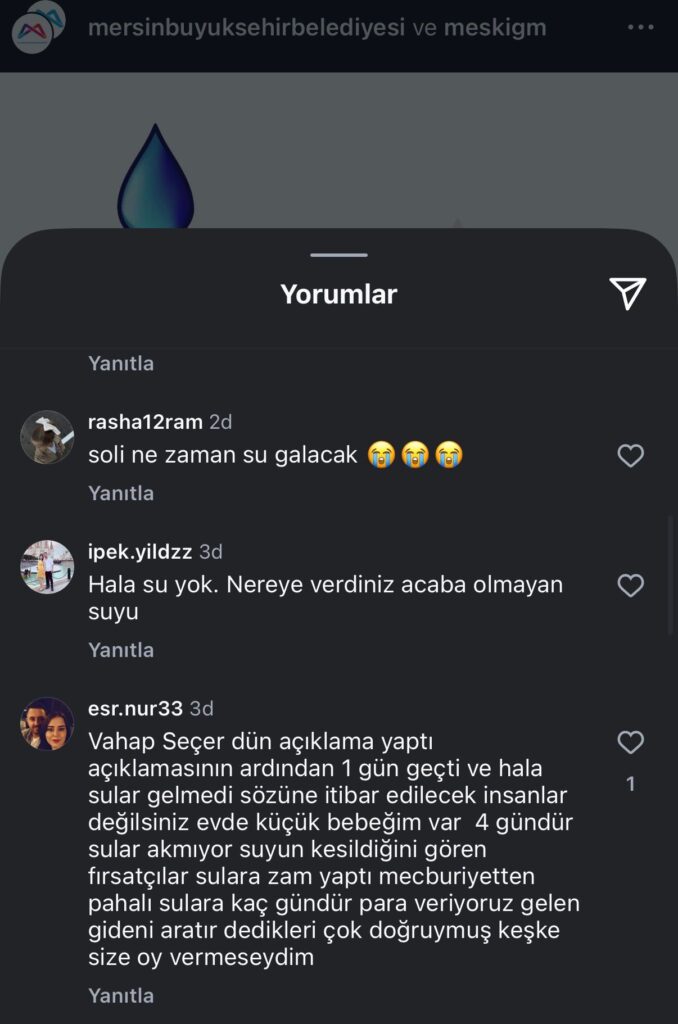
Task: Like the comment from esr.nur33
Action: click(x=630, y=743)
